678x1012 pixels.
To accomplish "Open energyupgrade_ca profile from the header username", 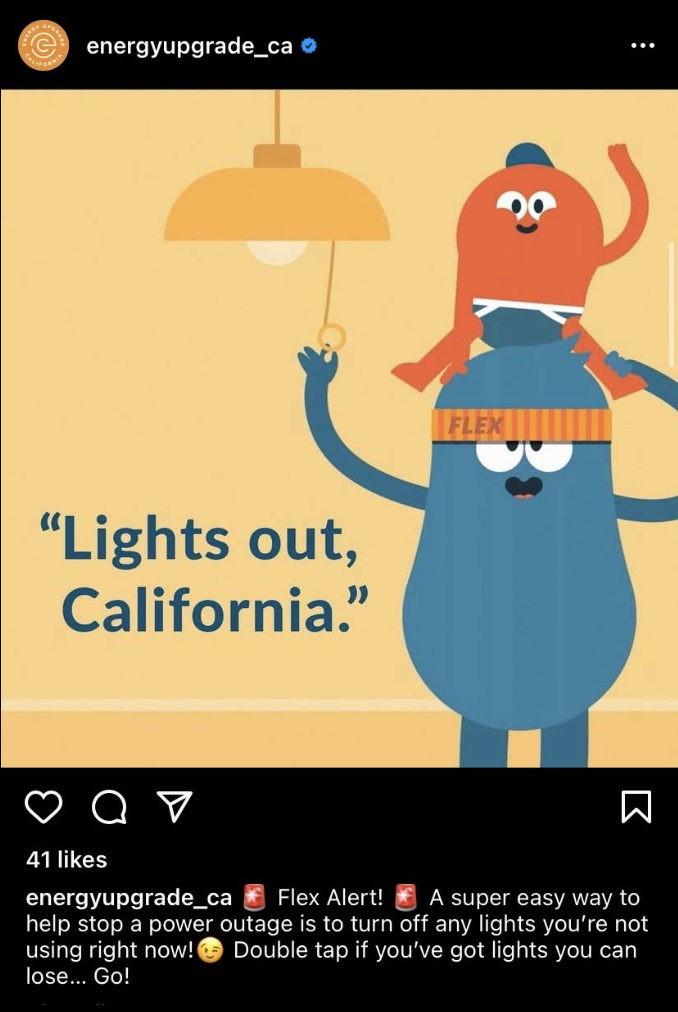I will [x=189, y=46].
